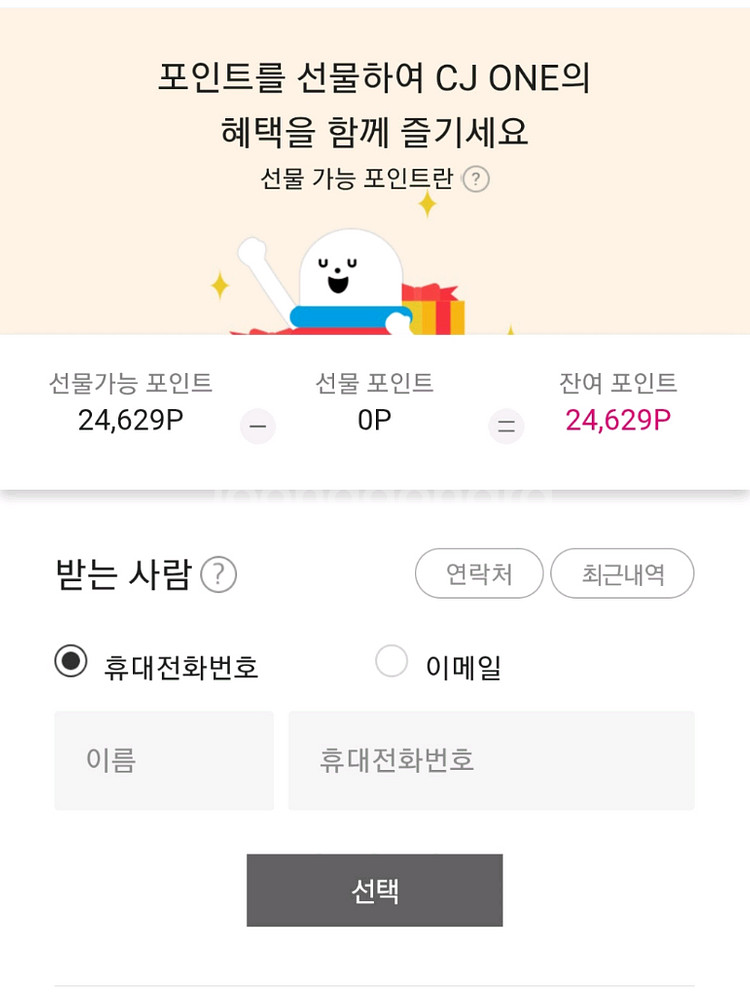
Task: Click the 휴대전화번호 phone number field
Action: pos(491,760)
